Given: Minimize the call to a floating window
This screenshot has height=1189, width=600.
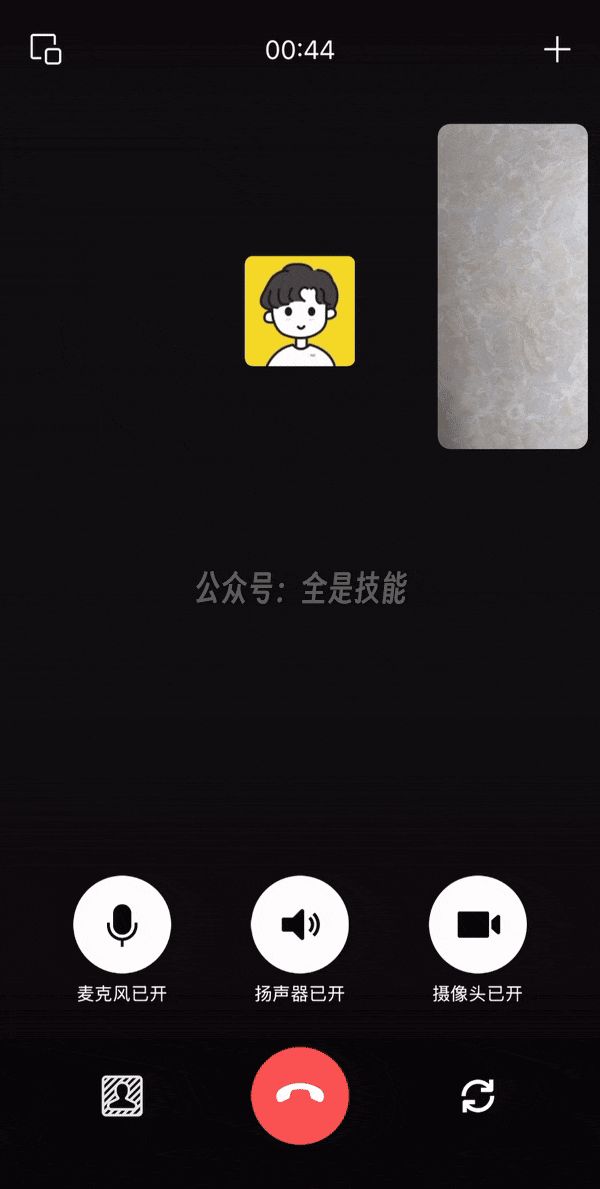Looking at the screenshot, I should click(46, 49).
